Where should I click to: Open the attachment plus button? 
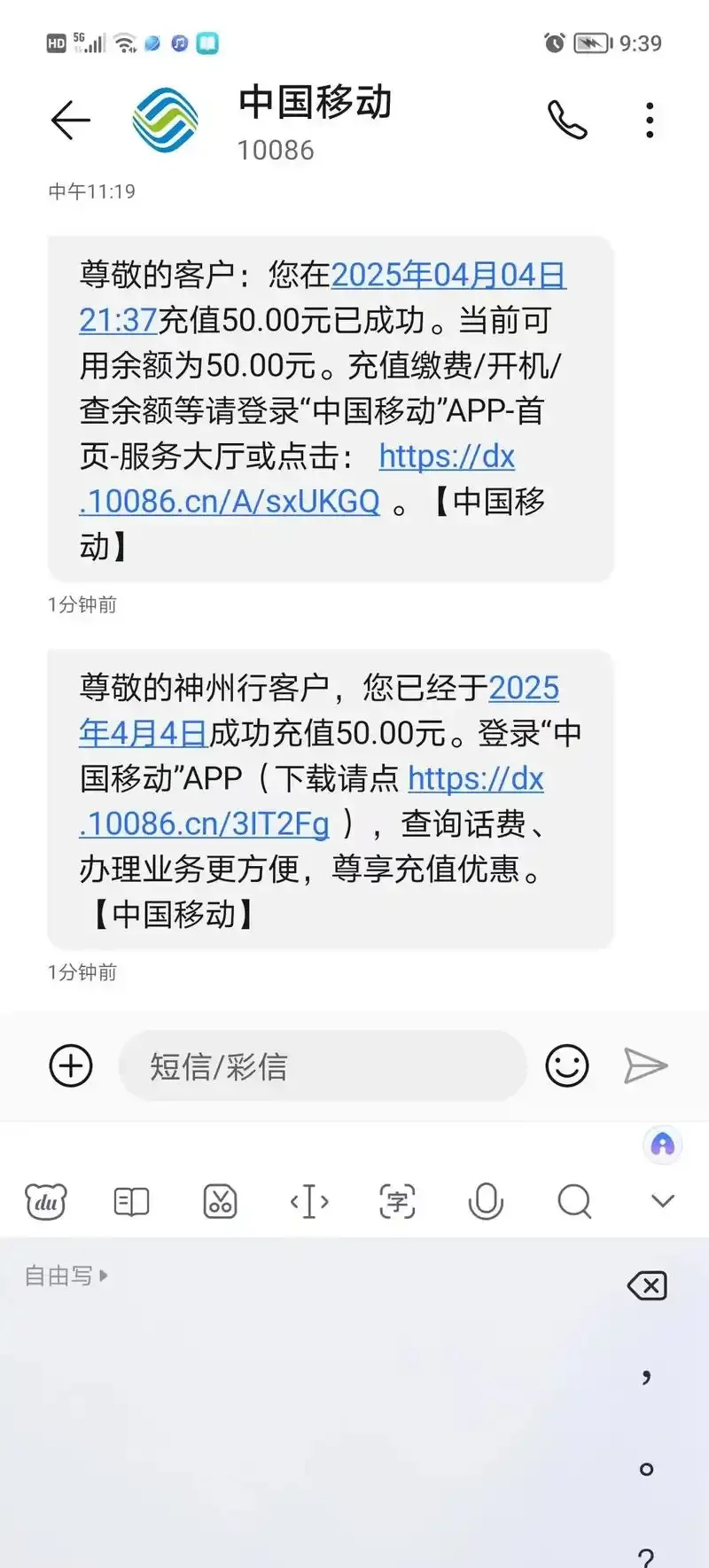[x=71, y=1065]
